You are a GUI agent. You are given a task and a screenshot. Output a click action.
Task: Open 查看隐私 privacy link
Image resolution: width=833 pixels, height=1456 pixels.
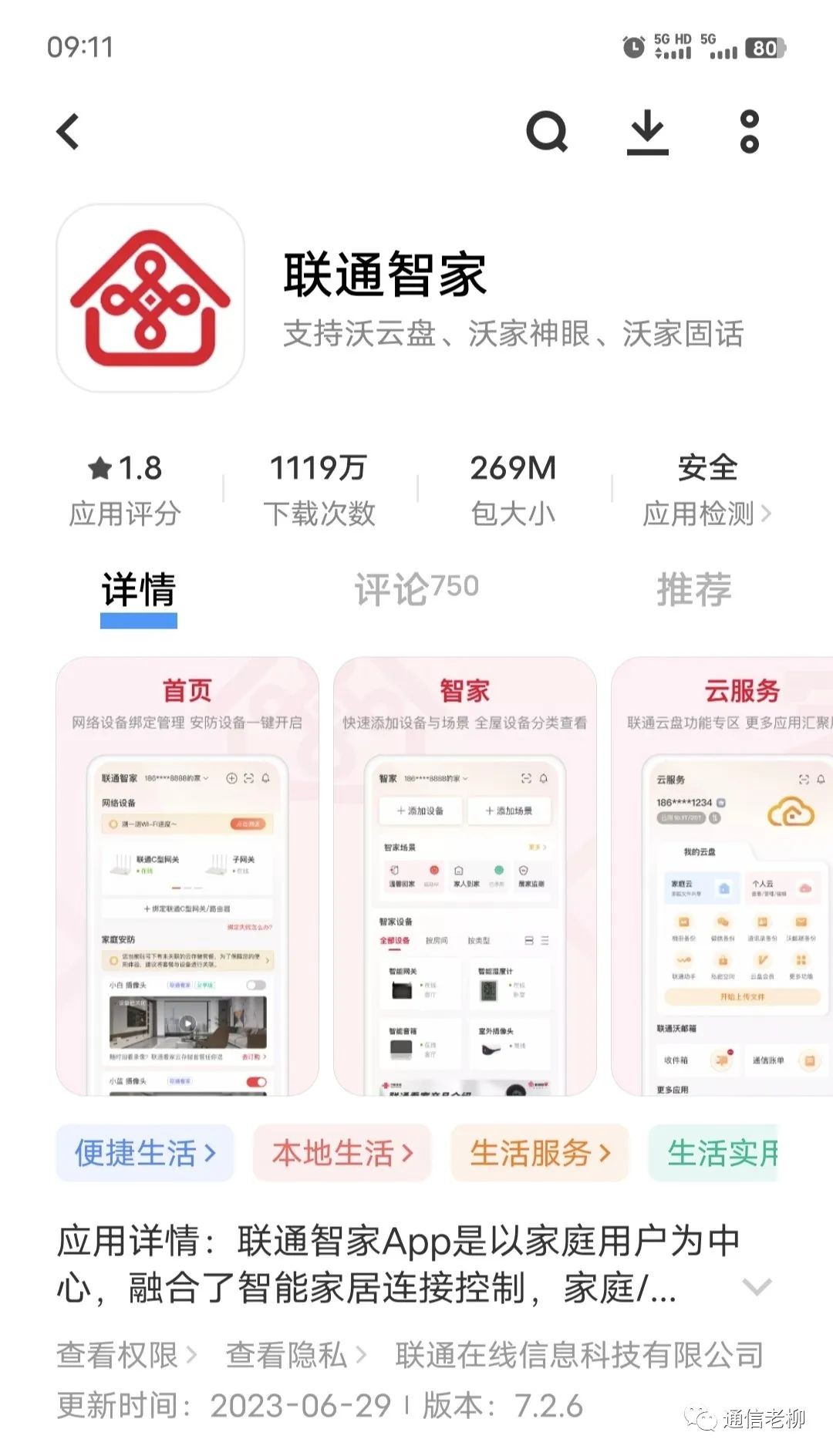(296, 1355)
